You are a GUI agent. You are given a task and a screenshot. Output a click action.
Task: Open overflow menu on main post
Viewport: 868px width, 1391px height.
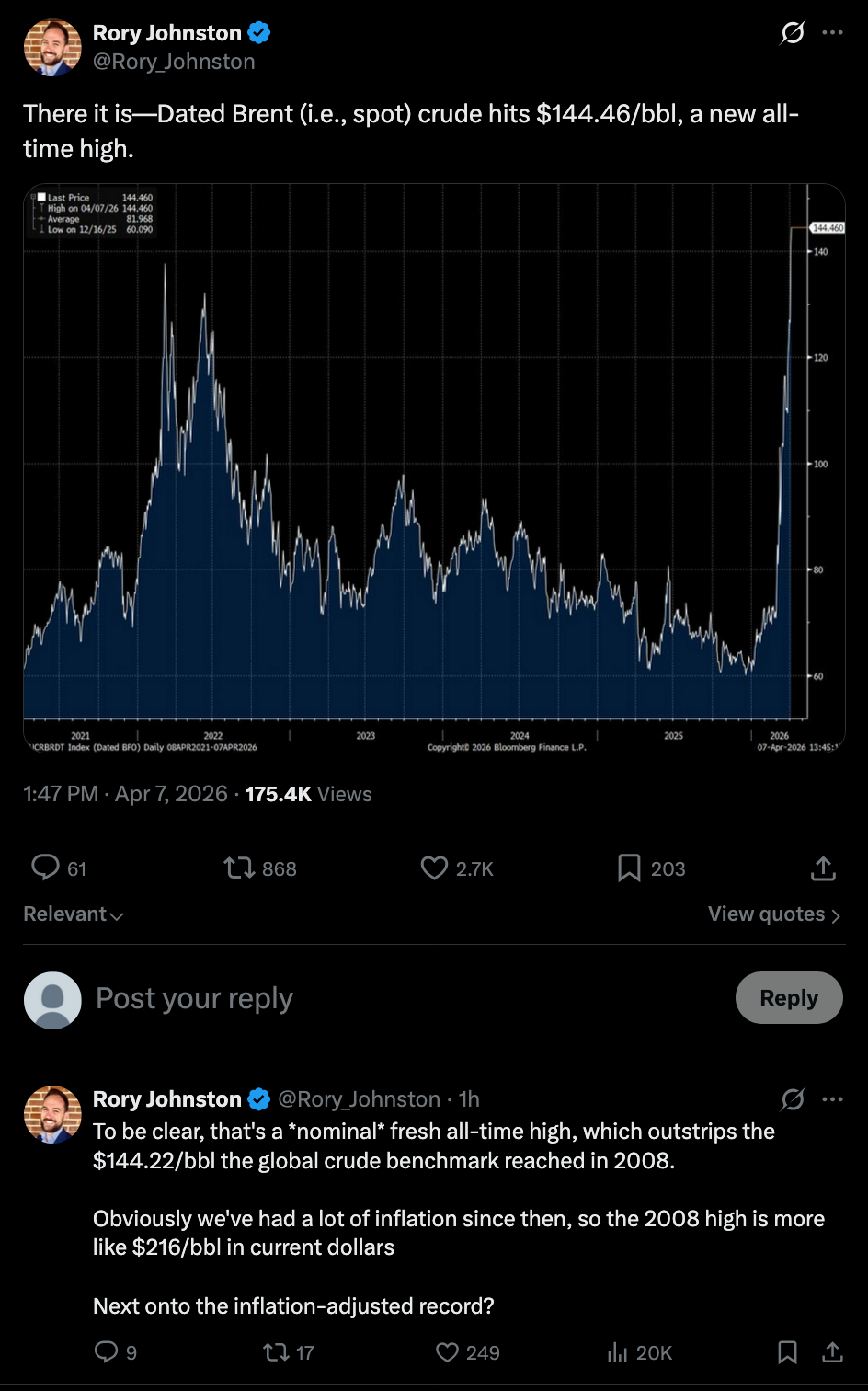click(832, 33)
